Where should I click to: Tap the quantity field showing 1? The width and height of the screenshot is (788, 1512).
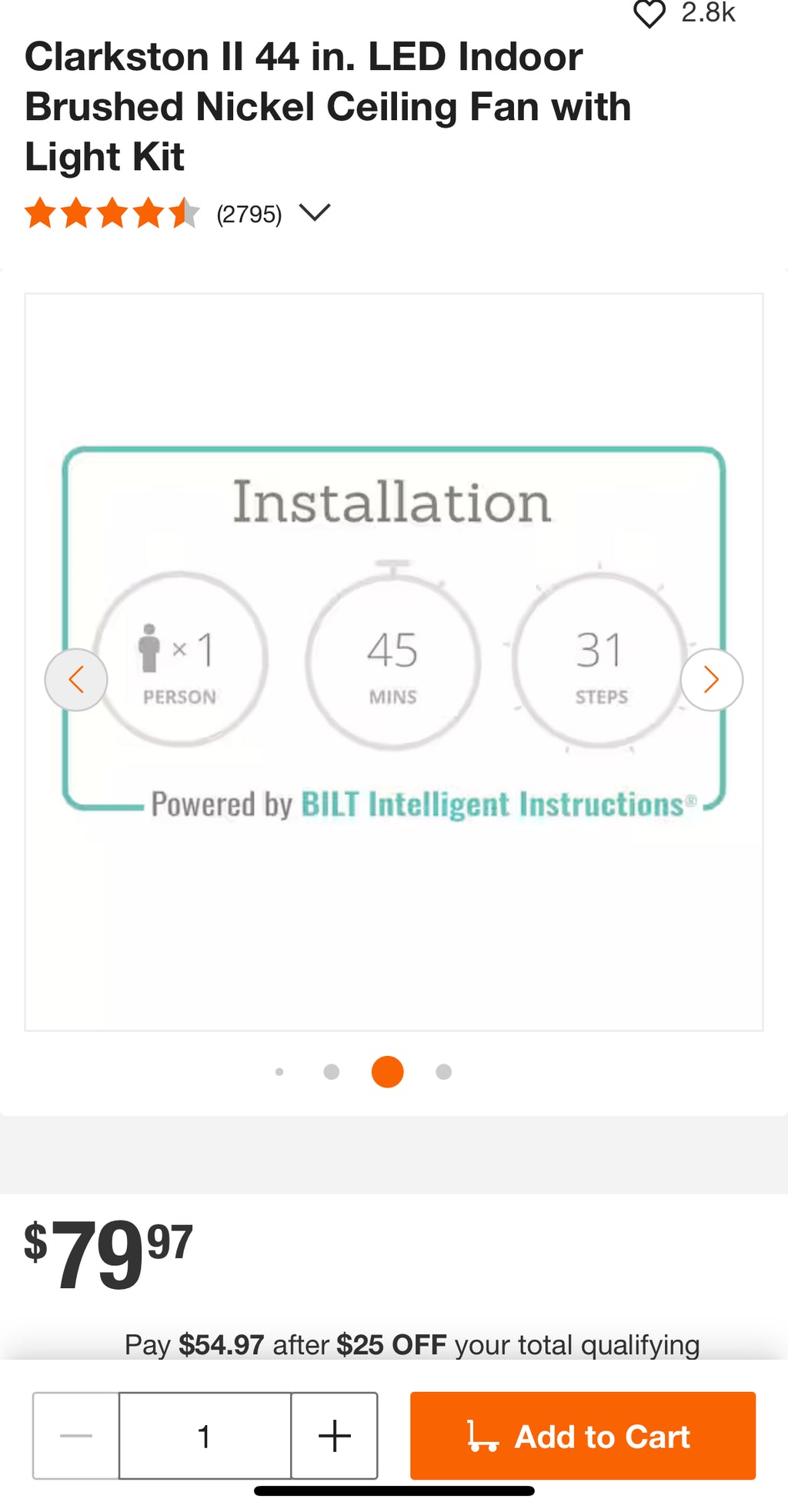coord(205,1435)
